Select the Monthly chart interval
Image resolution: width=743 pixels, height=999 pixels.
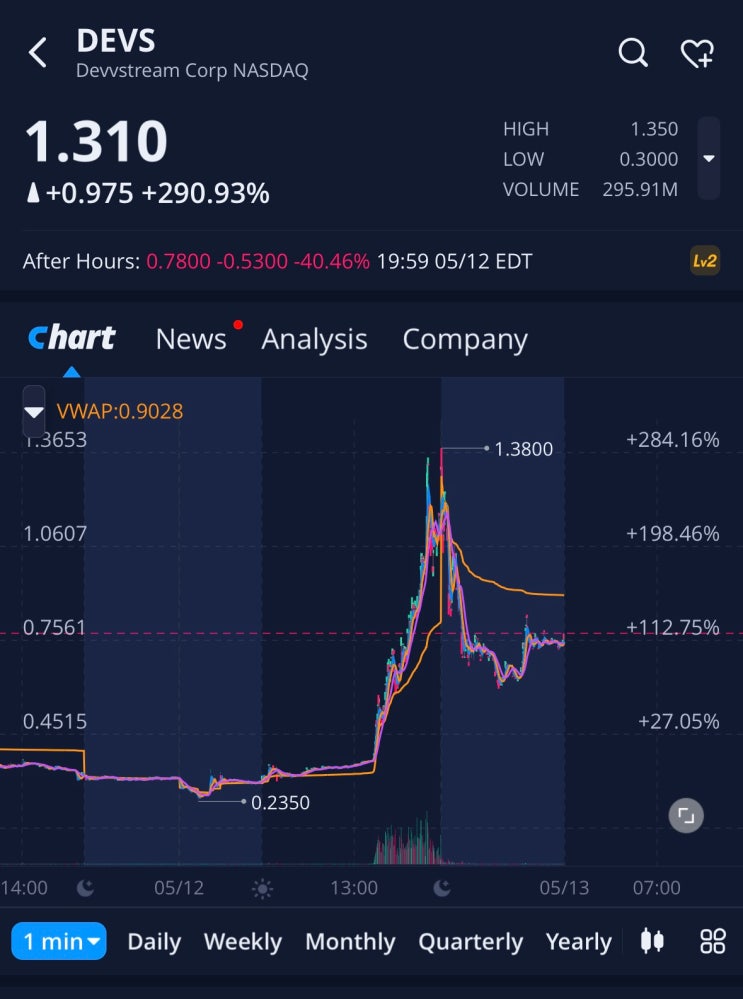pos(350,942)
